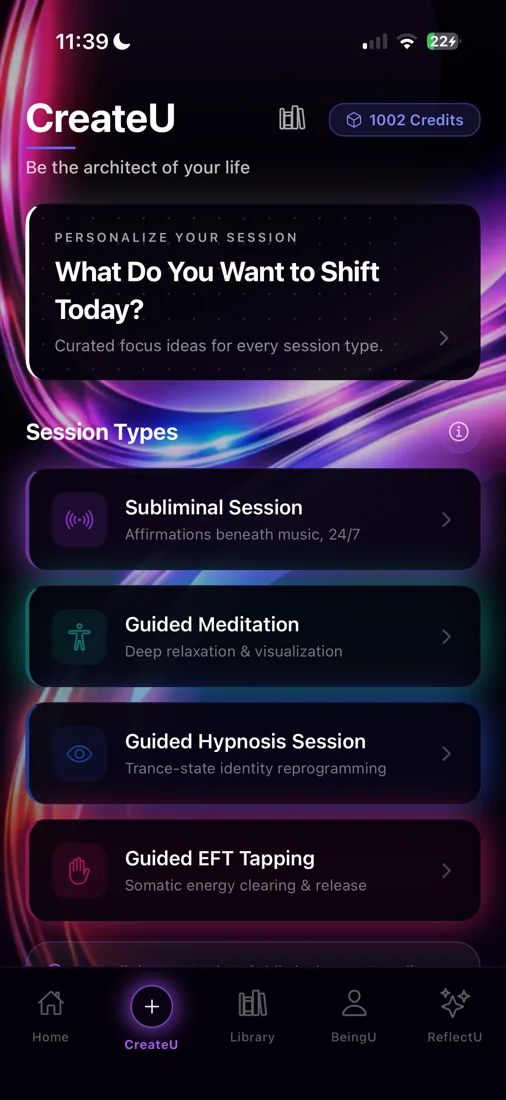
Task: Tap the 1002 Credits button
Action: (404, 119)
